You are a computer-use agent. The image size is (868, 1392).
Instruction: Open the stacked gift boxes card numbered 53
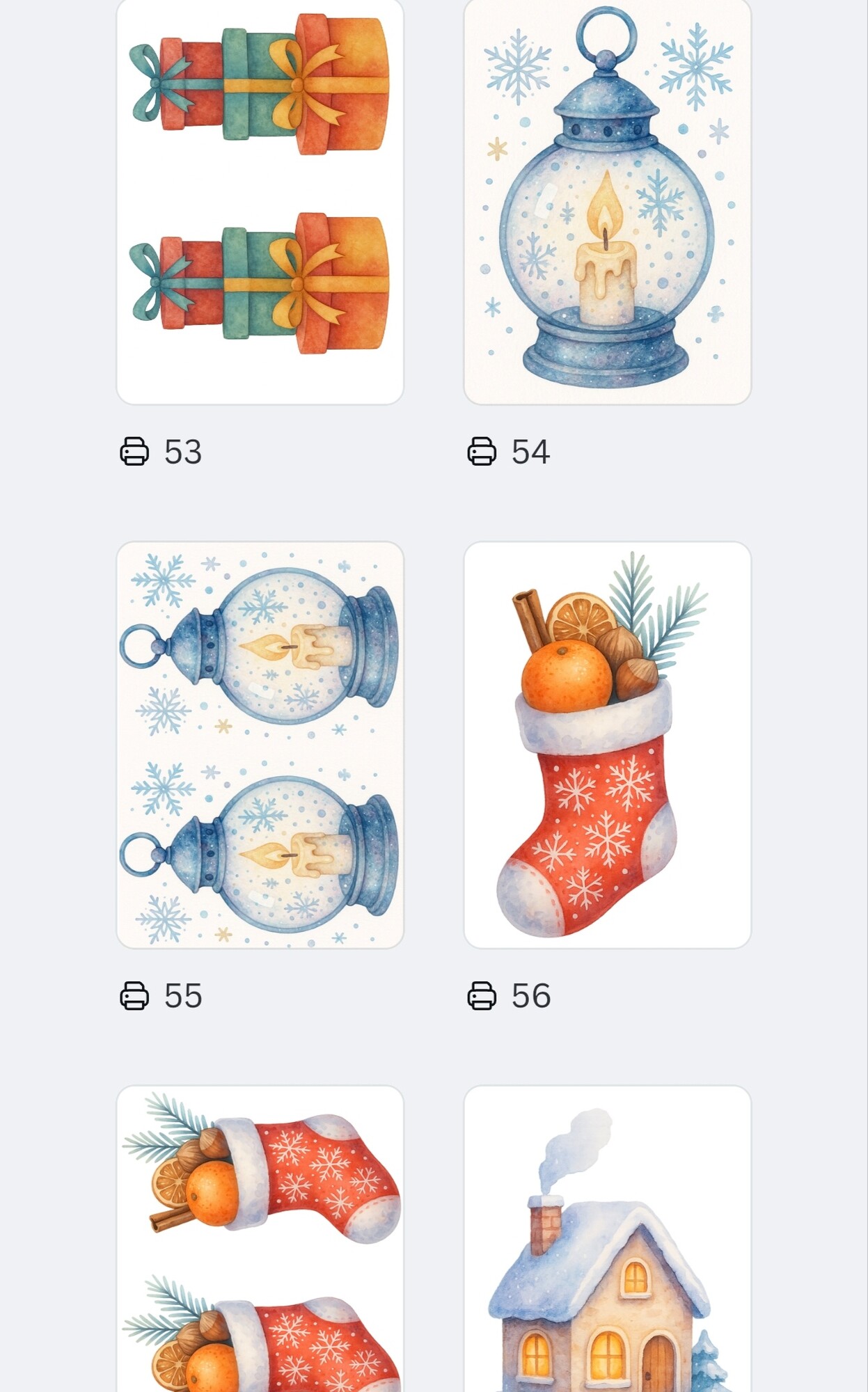click(260, 200)
